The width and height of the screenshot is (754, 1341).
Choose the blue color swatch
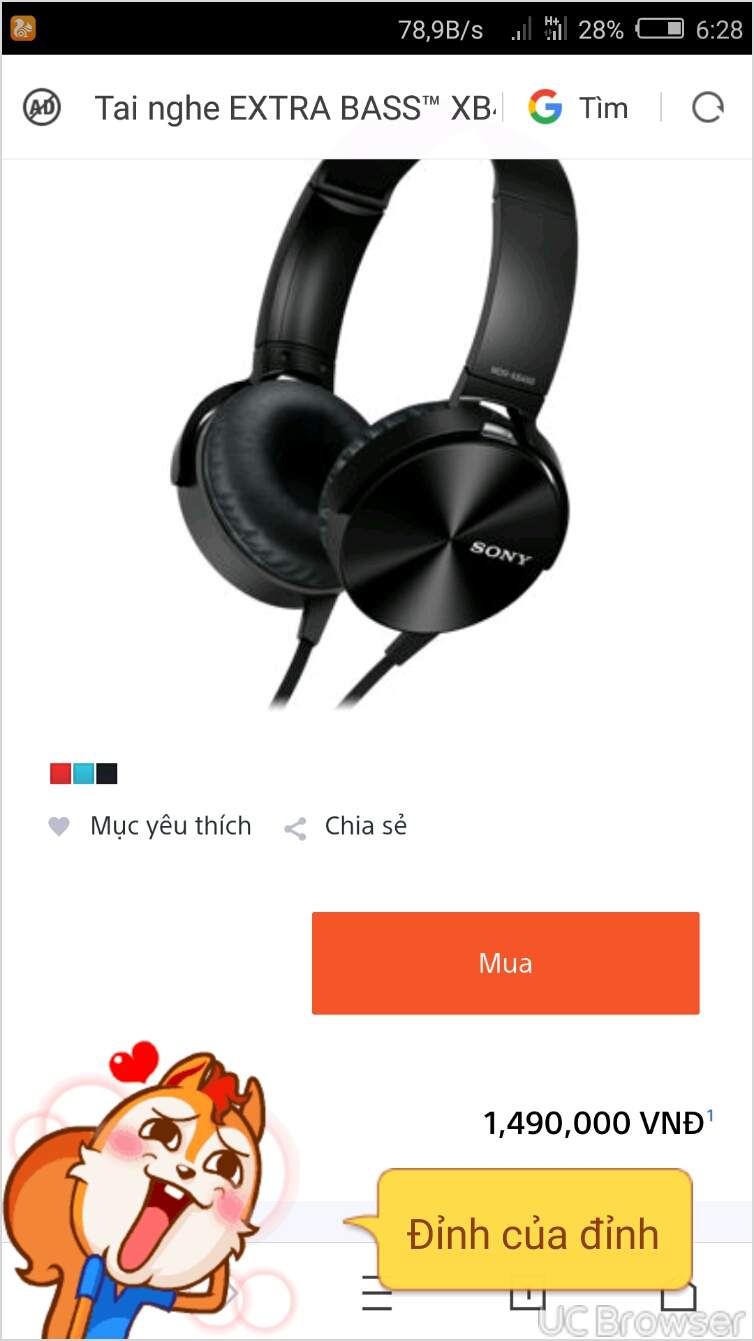coord(84,773)
